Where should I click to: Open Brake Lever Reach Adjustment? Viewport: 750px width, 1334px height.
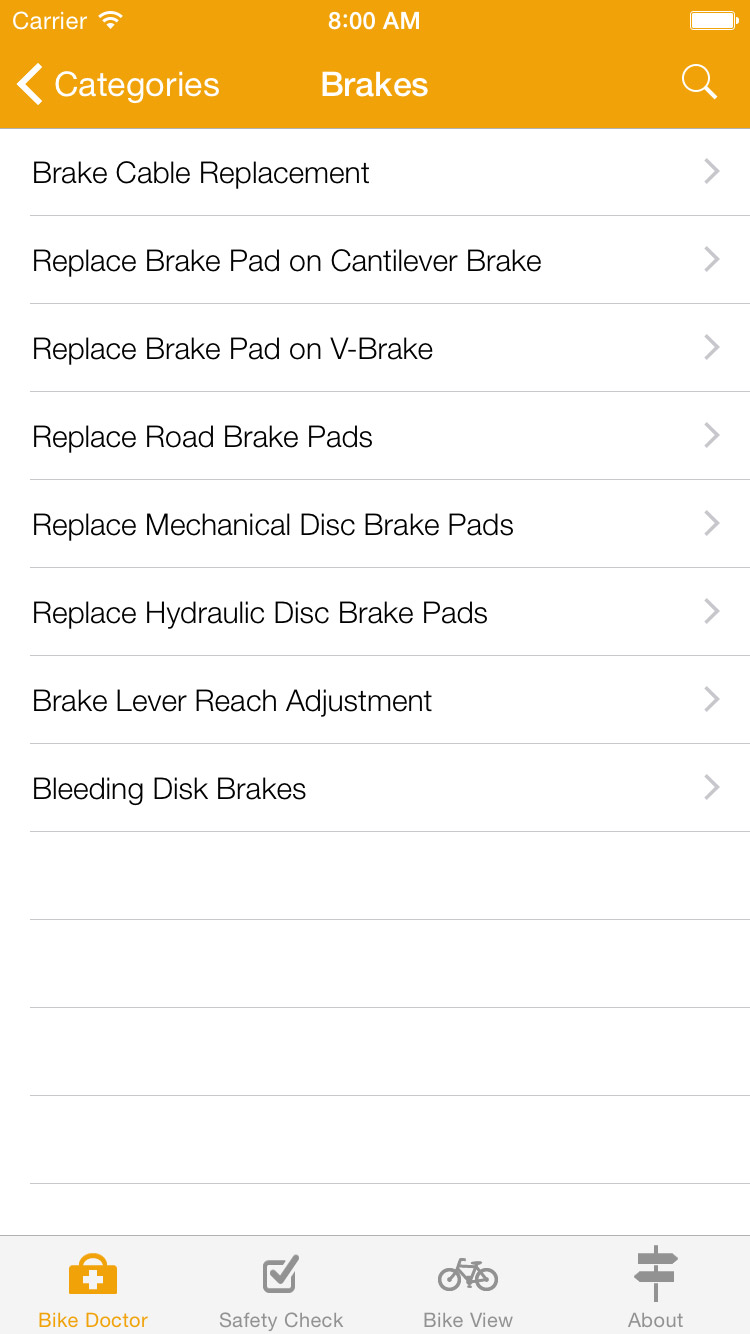(375, 701)
